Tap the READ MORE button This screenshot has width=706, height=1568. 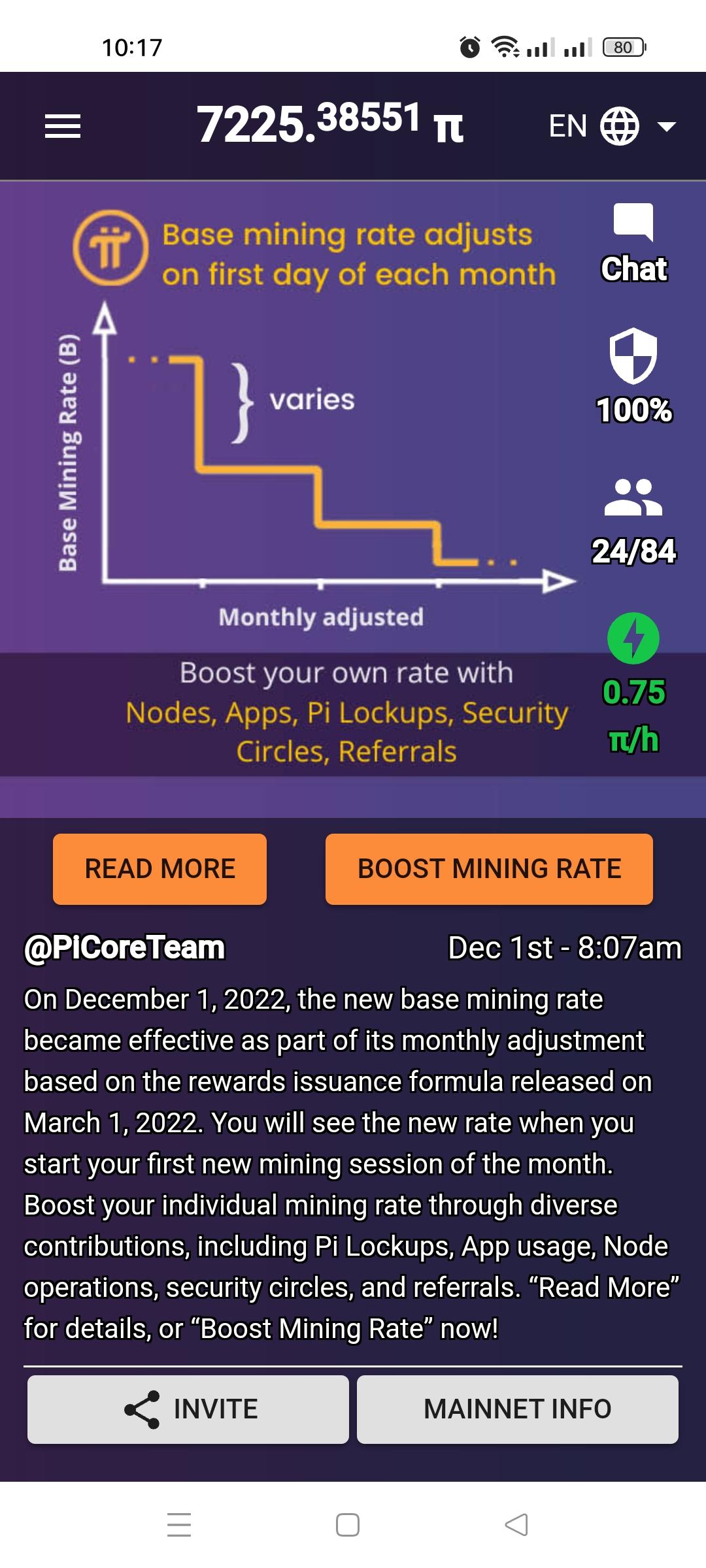coord(160,869)
